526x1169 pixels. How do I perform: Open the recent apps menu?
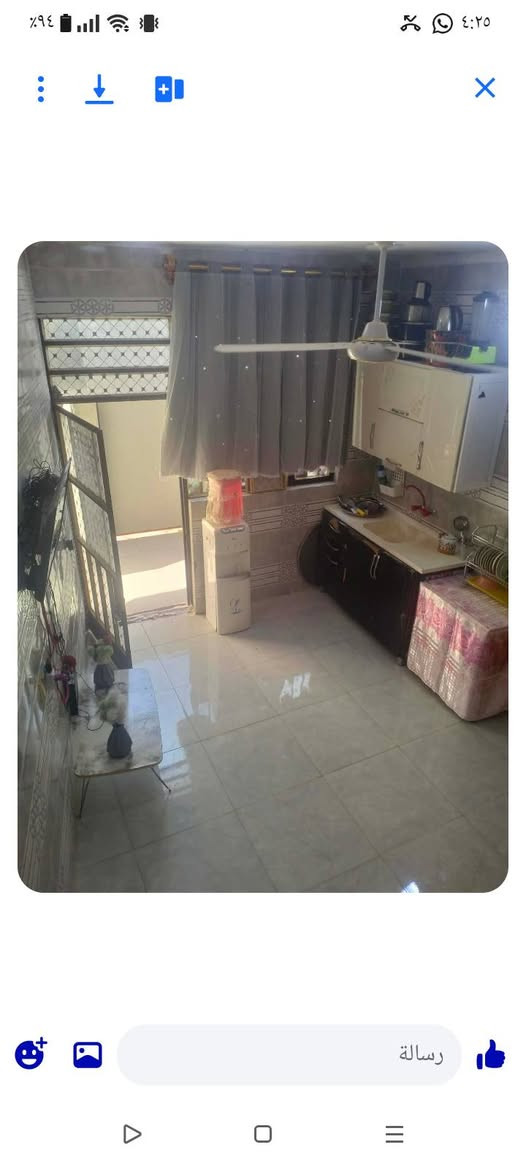394,1134
